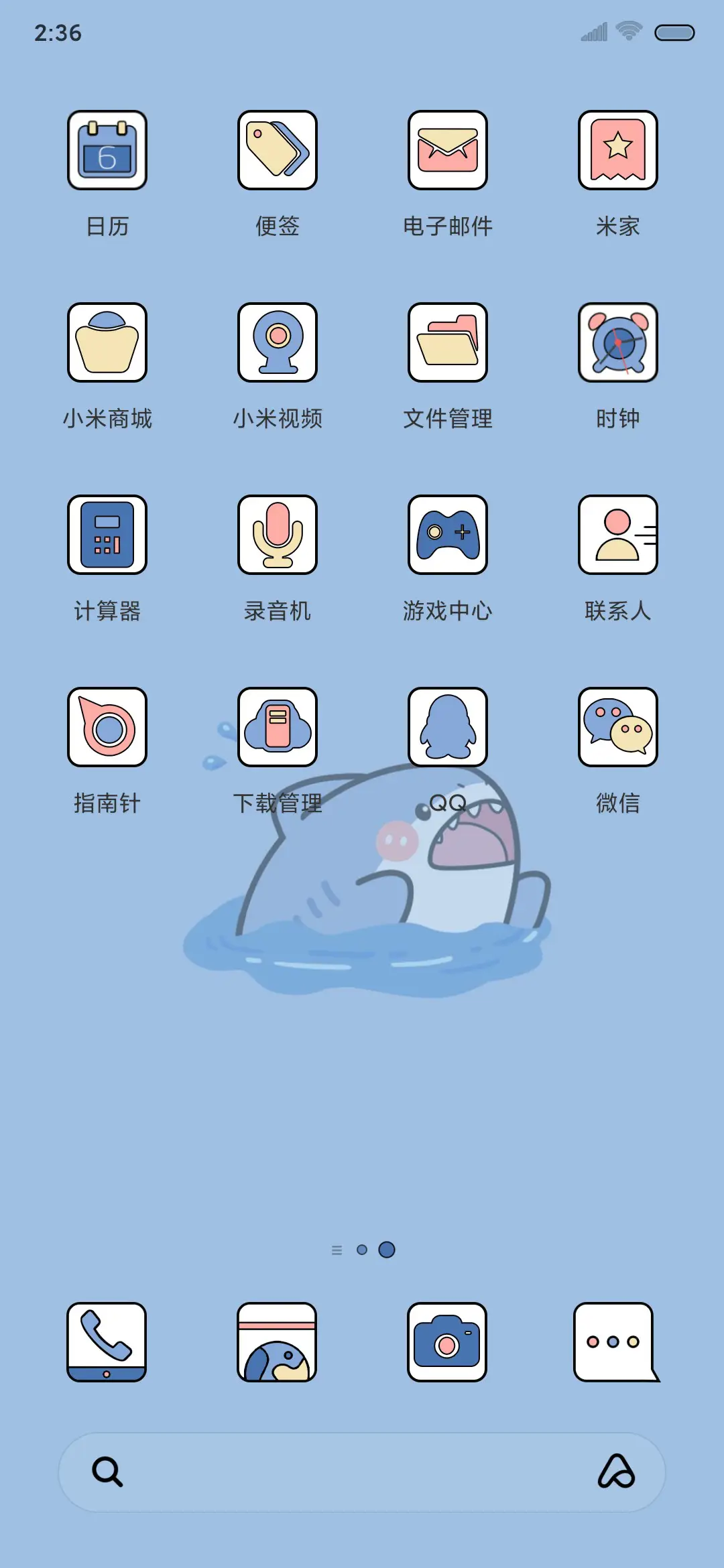Open the 小米商城 Mi Store app
The image size is (724, 1568).
(x=107, y=342)
